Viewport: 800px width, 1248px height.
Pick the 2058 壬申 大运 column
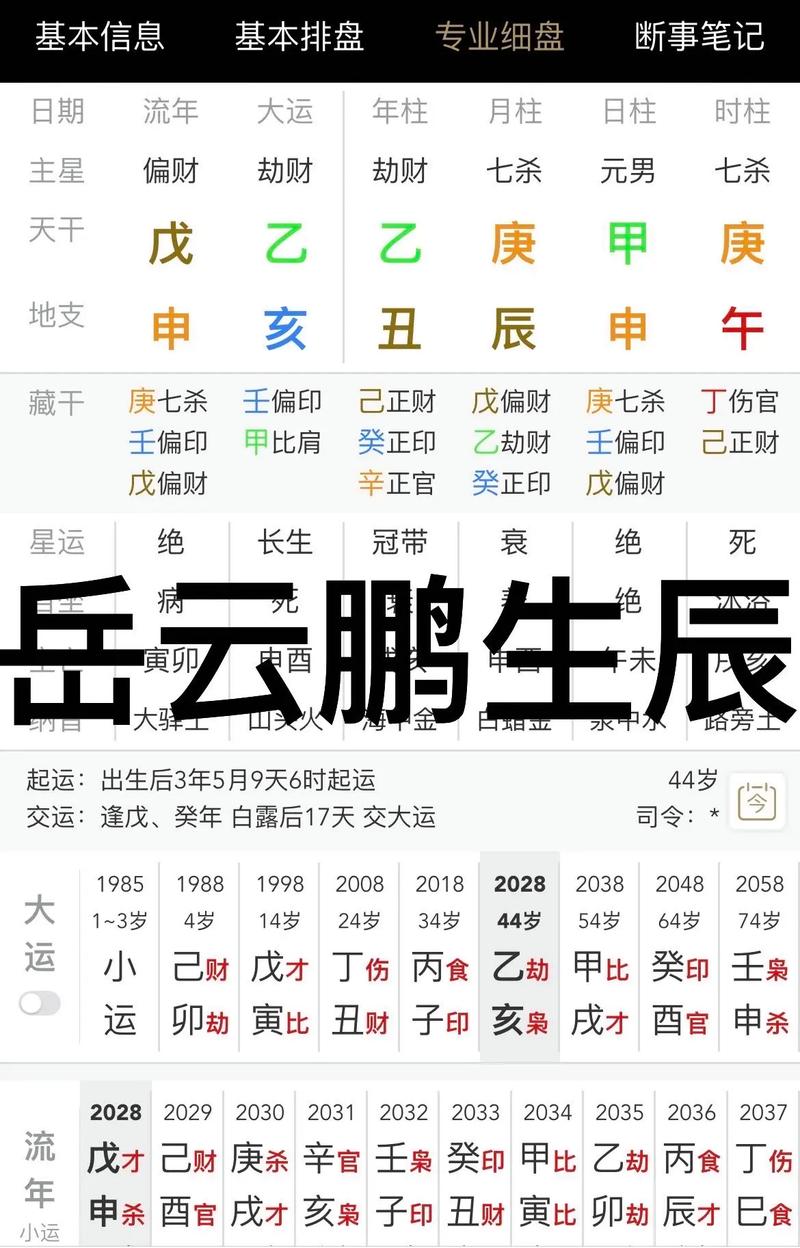point(760,957)
